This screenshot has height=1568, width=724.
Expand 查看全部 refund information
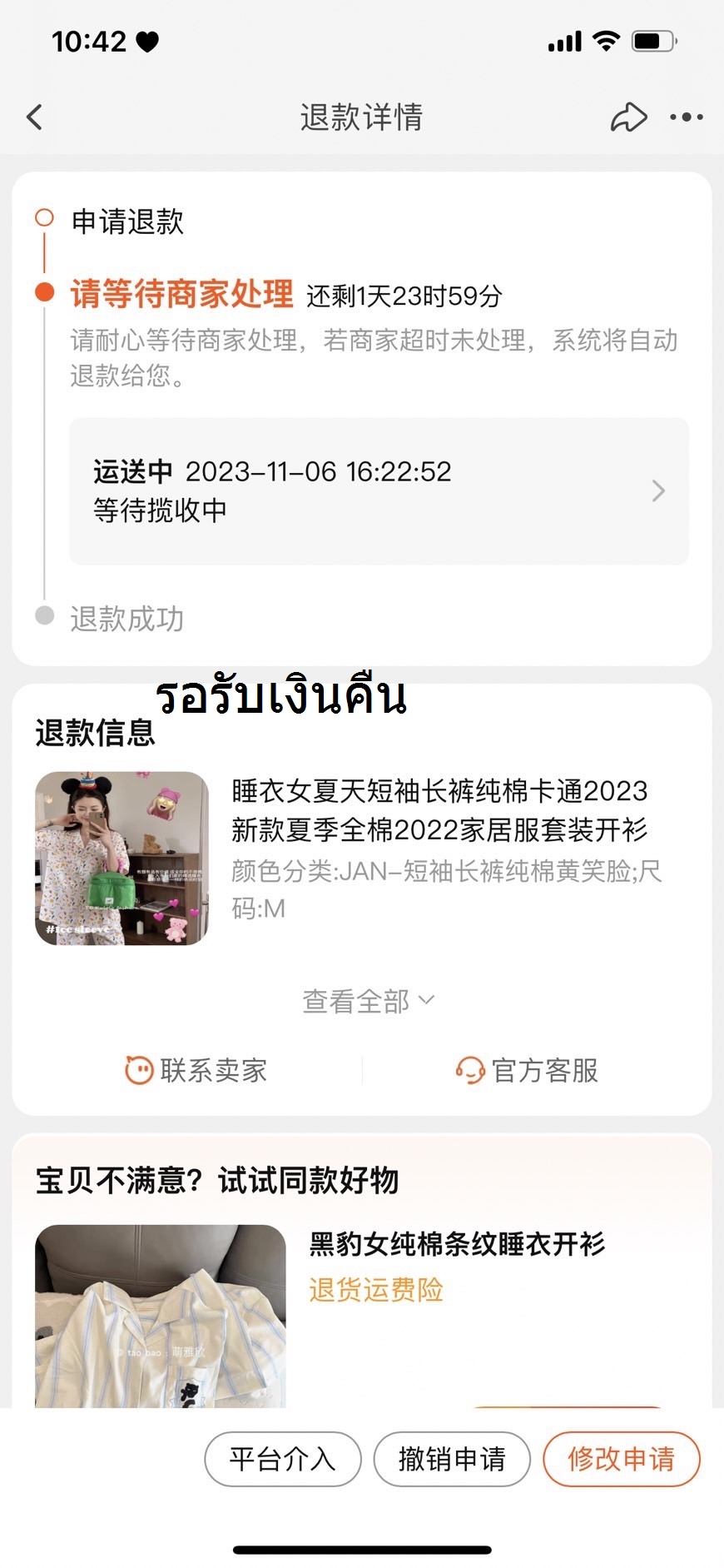[367, 1000]
